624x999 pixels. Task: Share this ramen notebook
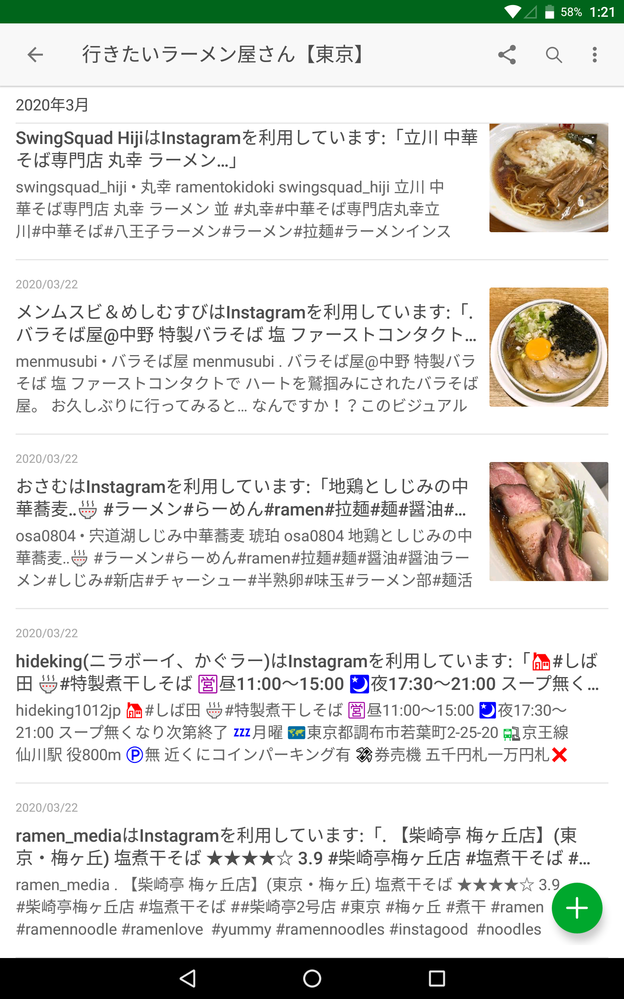507,55
